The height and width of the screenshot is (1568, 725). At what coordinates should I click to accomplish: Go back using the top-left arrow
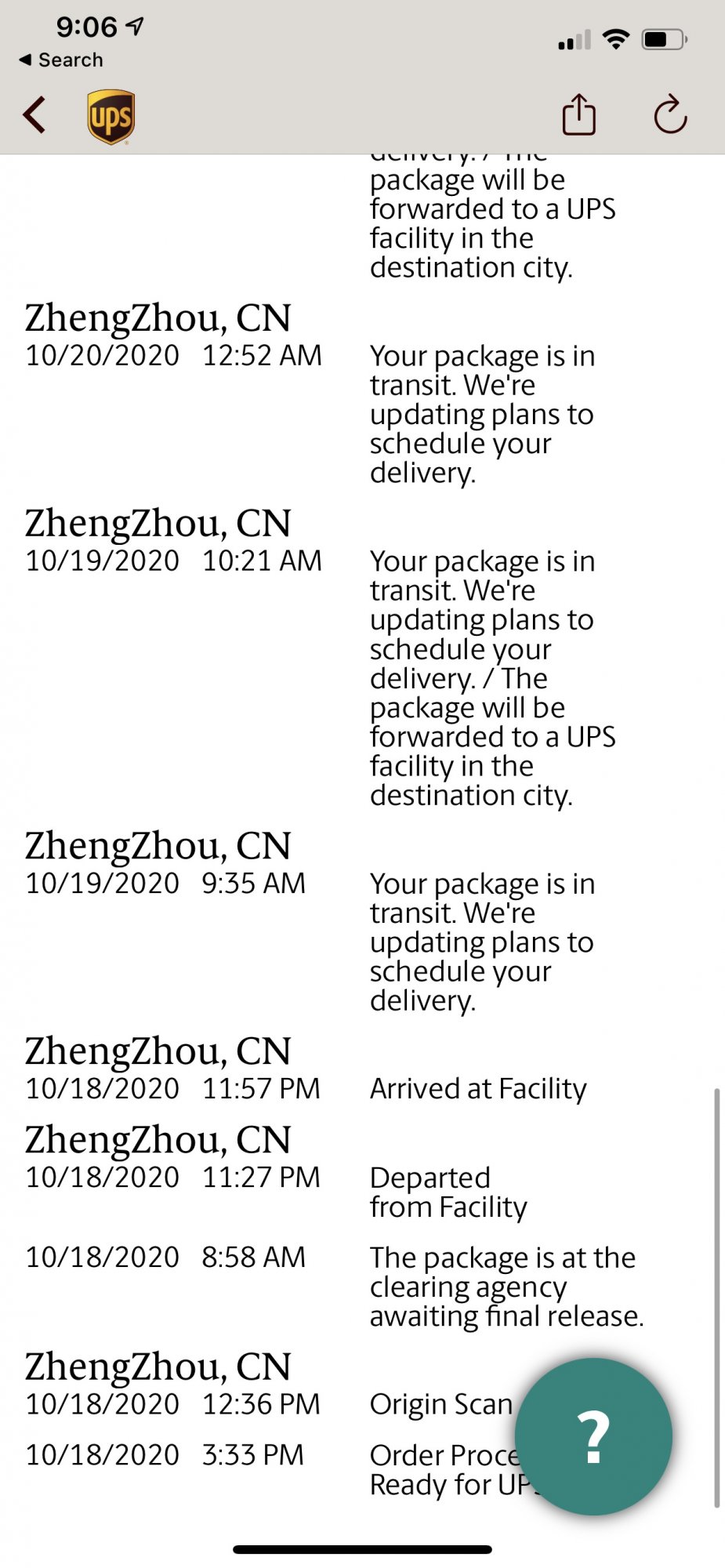34,115
